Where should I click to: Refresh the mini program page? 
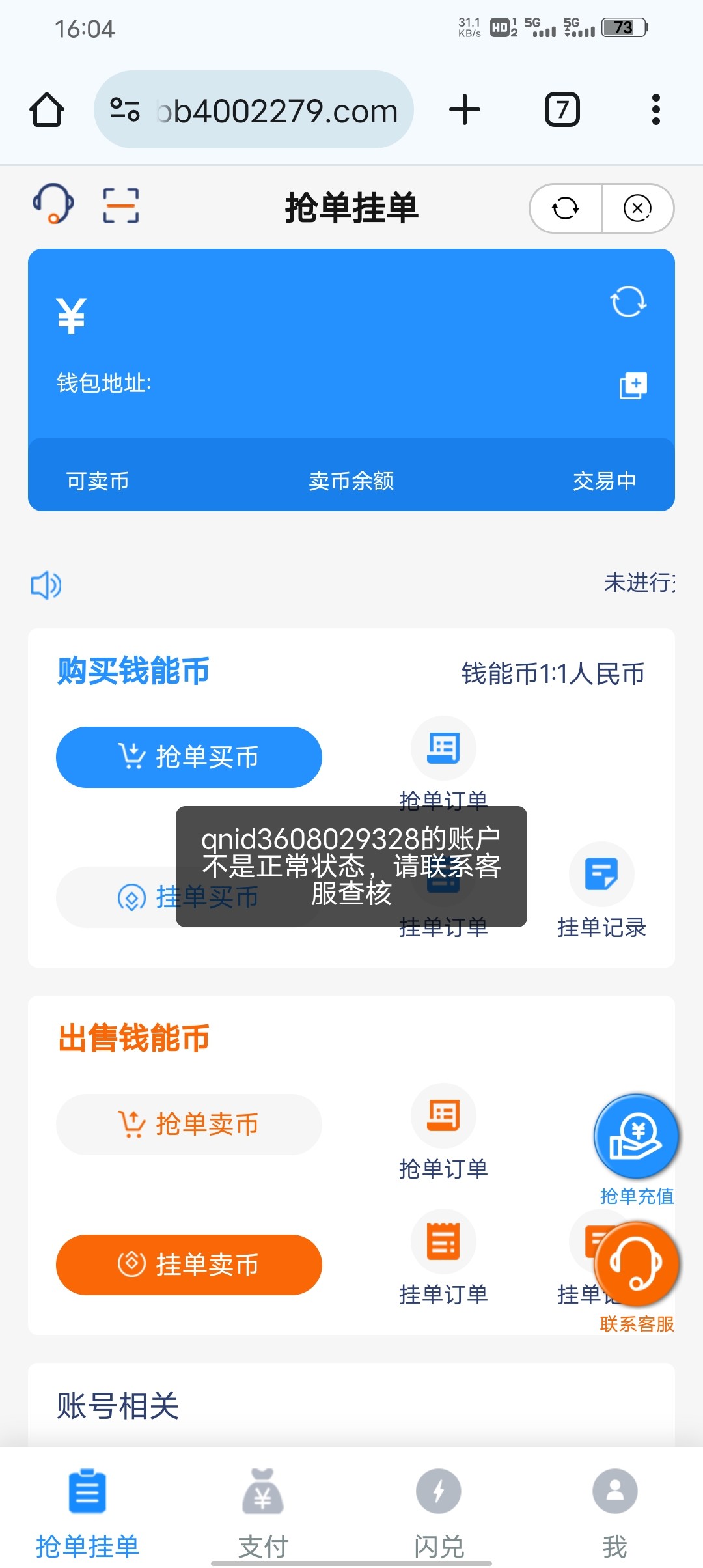click(565, 208)
